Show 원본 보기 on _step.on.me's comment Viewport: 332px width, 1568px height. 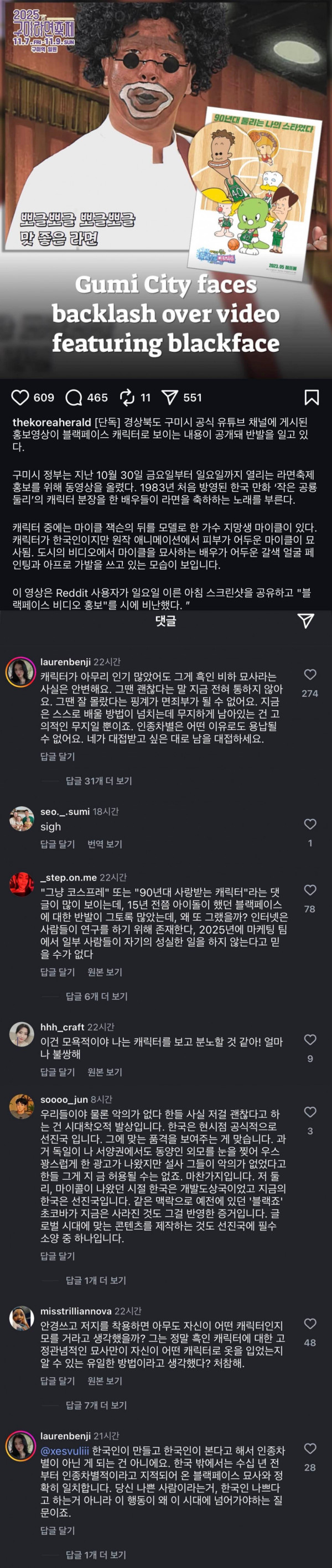pyautogui.click(x=105, y=972)
